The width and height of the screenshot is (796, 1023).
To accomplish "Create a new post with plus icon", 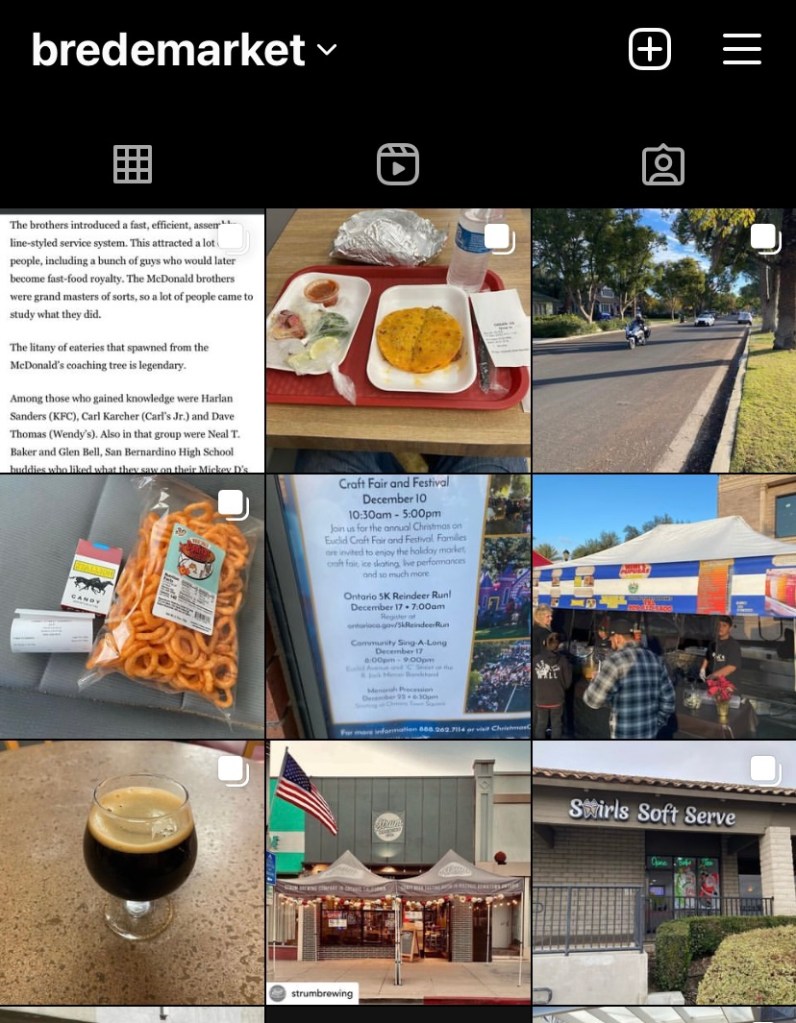I will pyautogui.click(x=649, y=49).
